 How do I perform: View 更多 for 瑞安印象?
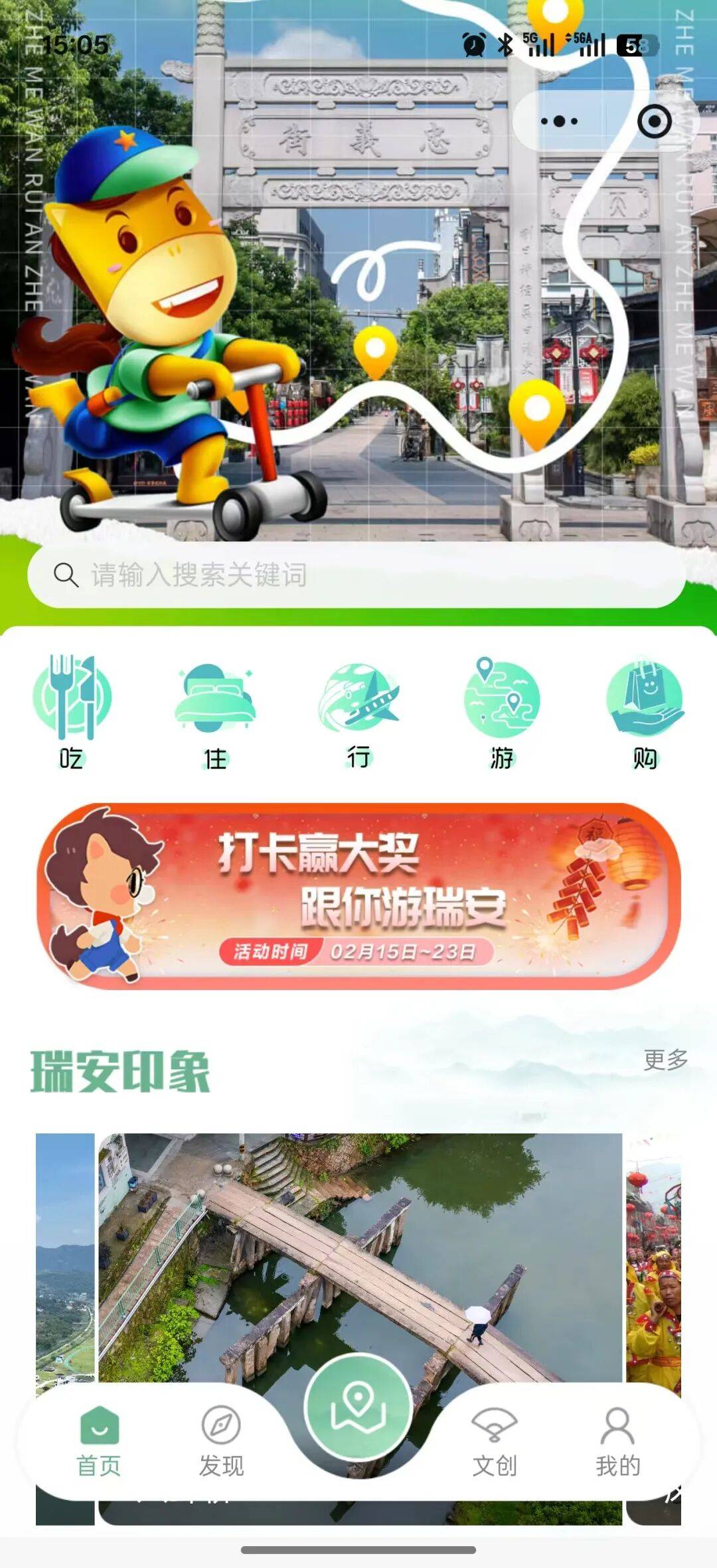(x=665, y=1060)
